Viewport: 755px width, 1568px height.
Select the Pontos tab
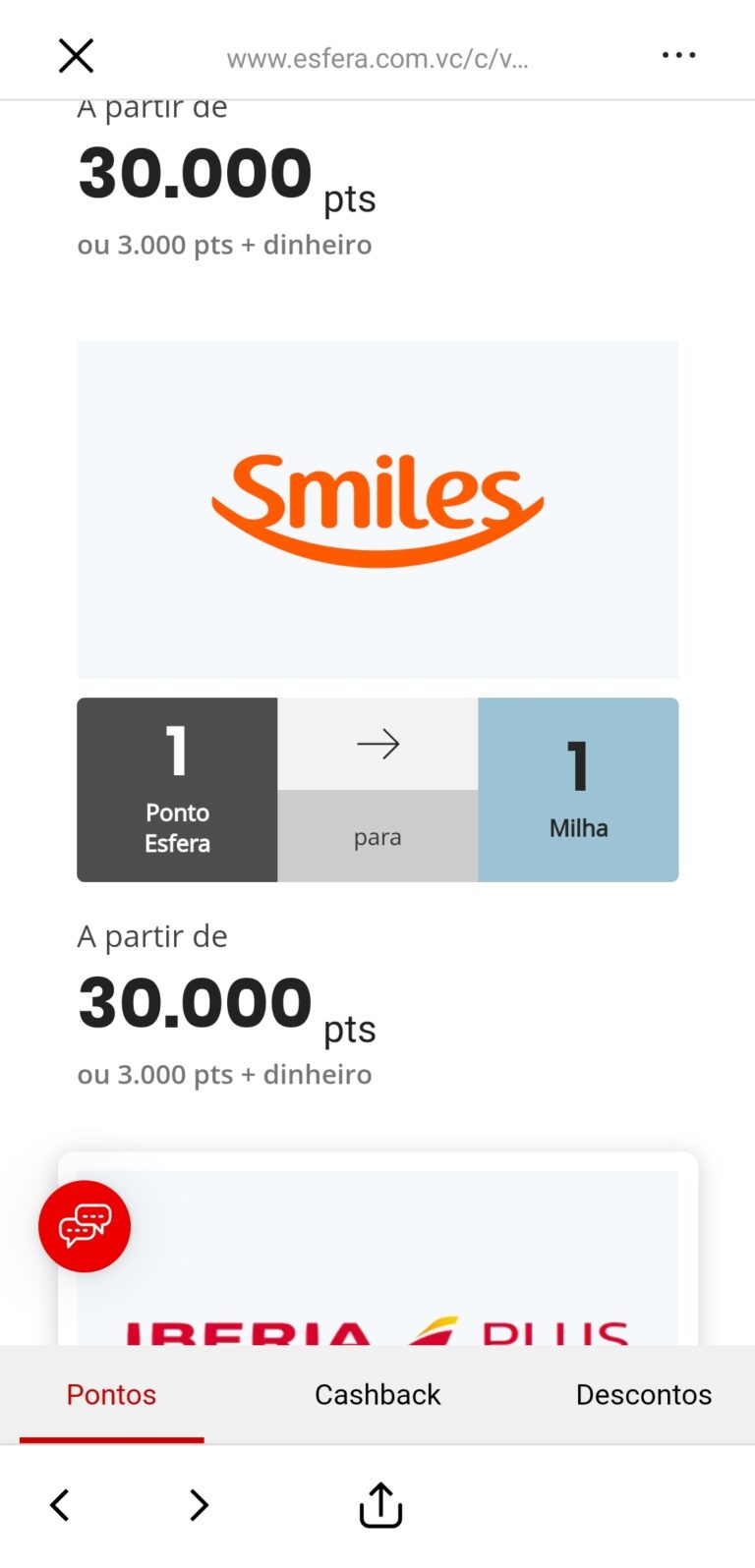click(111, 1394)
